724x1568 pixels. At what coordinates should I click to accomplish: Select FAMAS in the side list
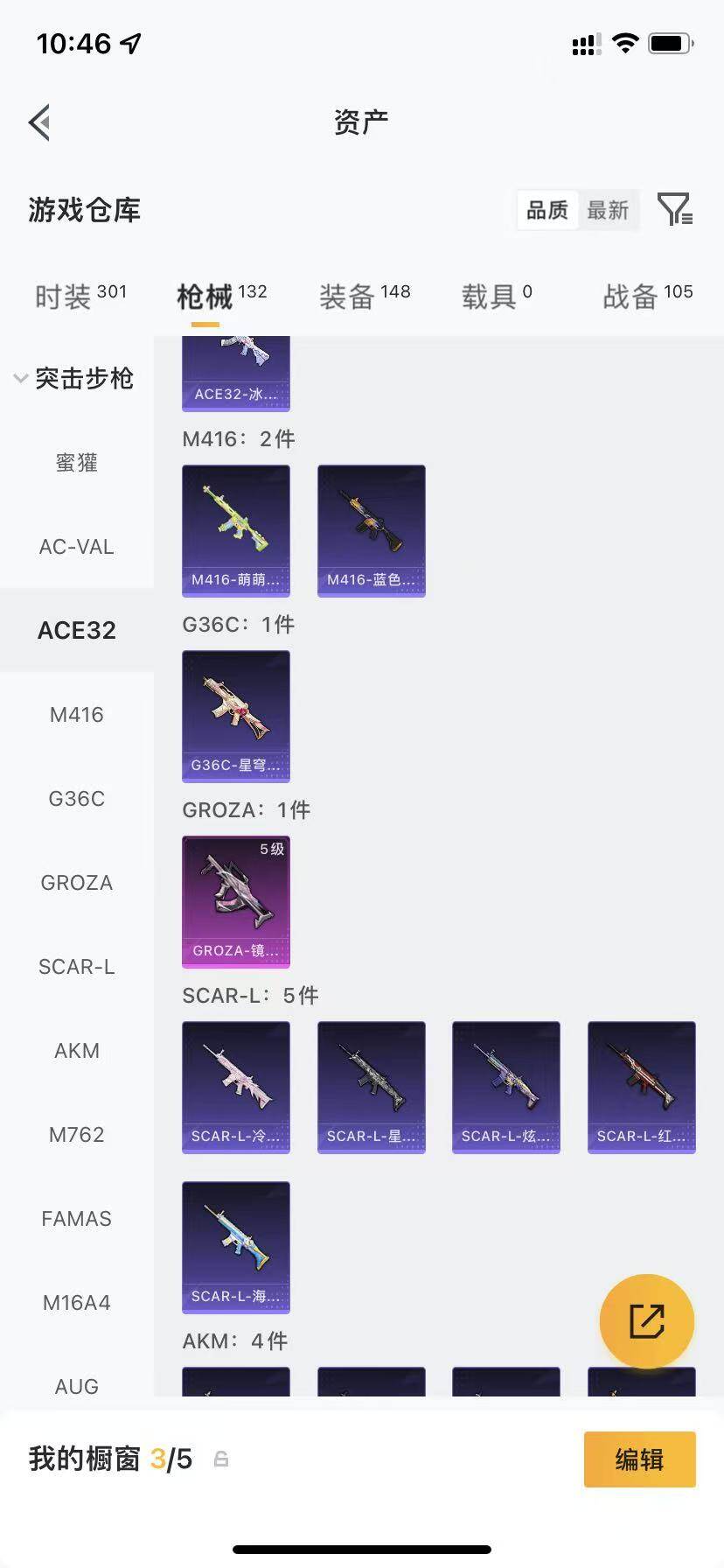pos(77,1219)
